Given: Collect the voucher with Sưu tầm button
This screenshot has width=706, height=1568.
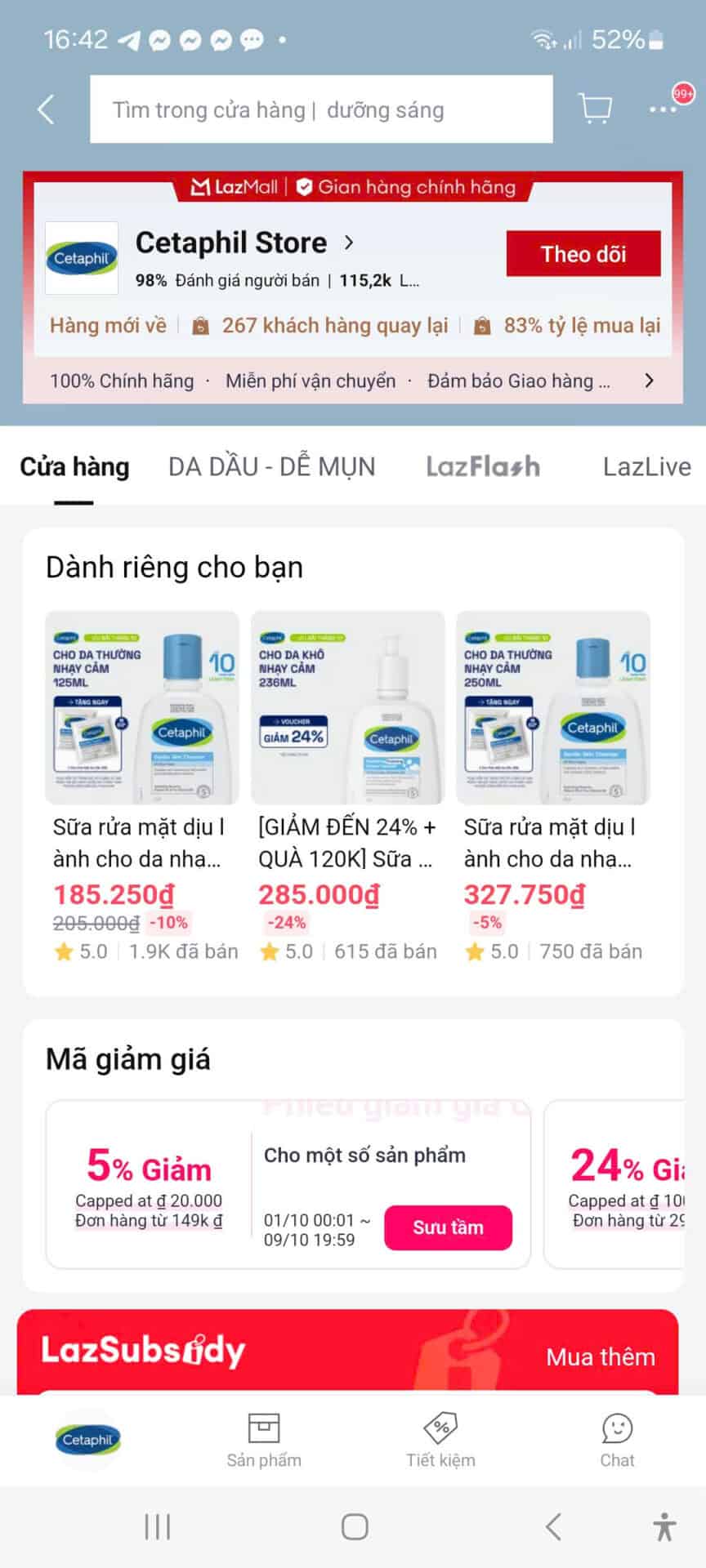Looking at the screenshot, I should (448, 1227).
